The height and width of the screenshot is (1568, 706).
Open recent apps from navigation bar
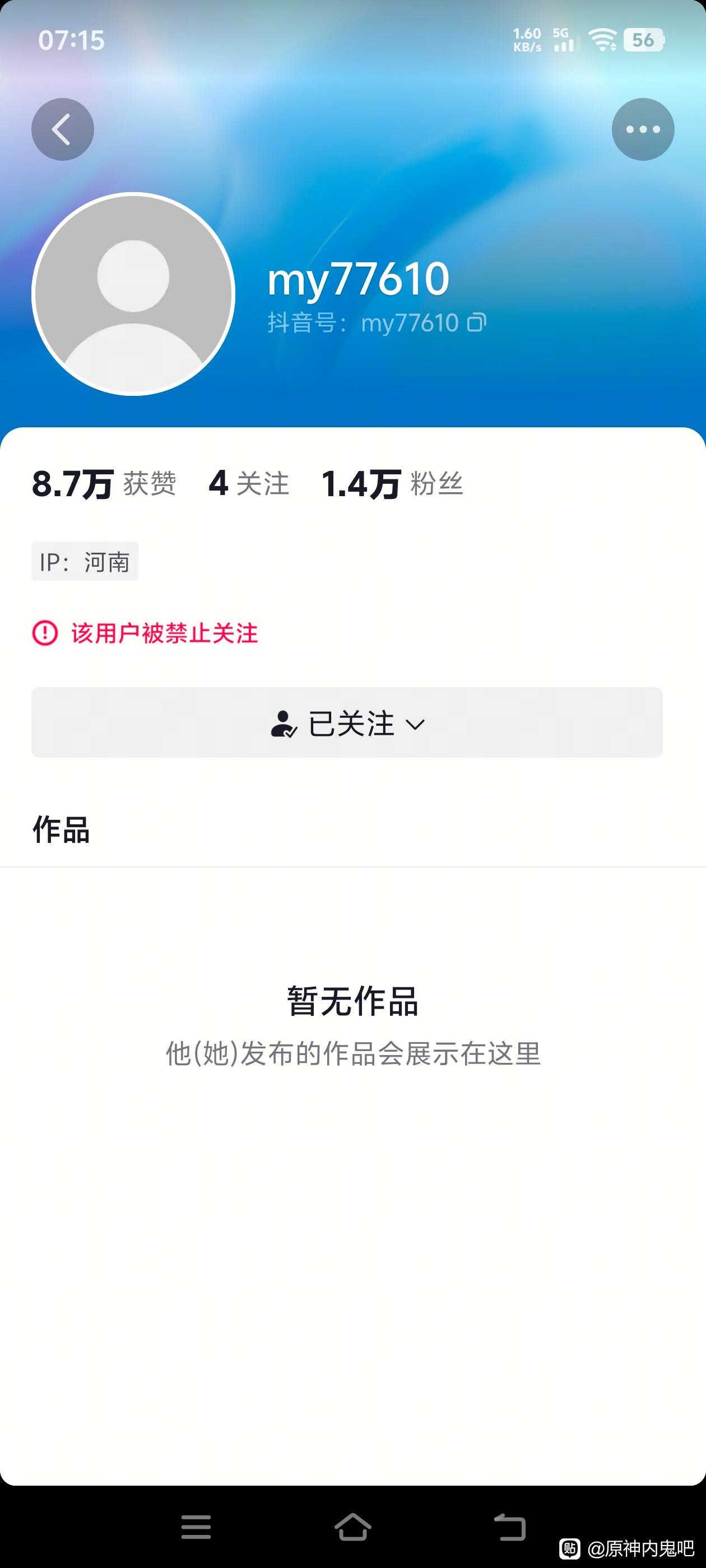point(196,1527)
